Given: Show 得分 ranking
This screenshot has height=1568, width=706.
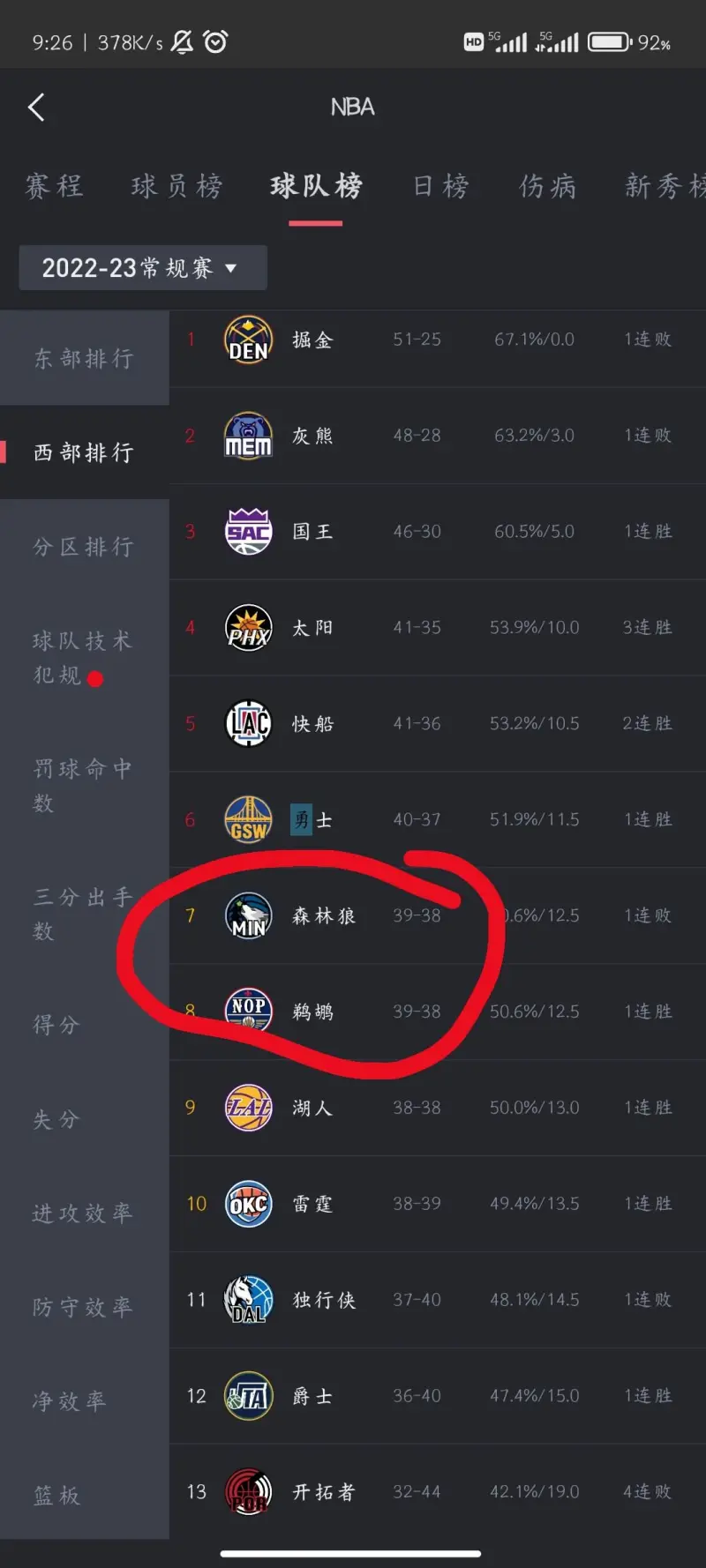Looking at the screenshot, I should (57, 1025).
